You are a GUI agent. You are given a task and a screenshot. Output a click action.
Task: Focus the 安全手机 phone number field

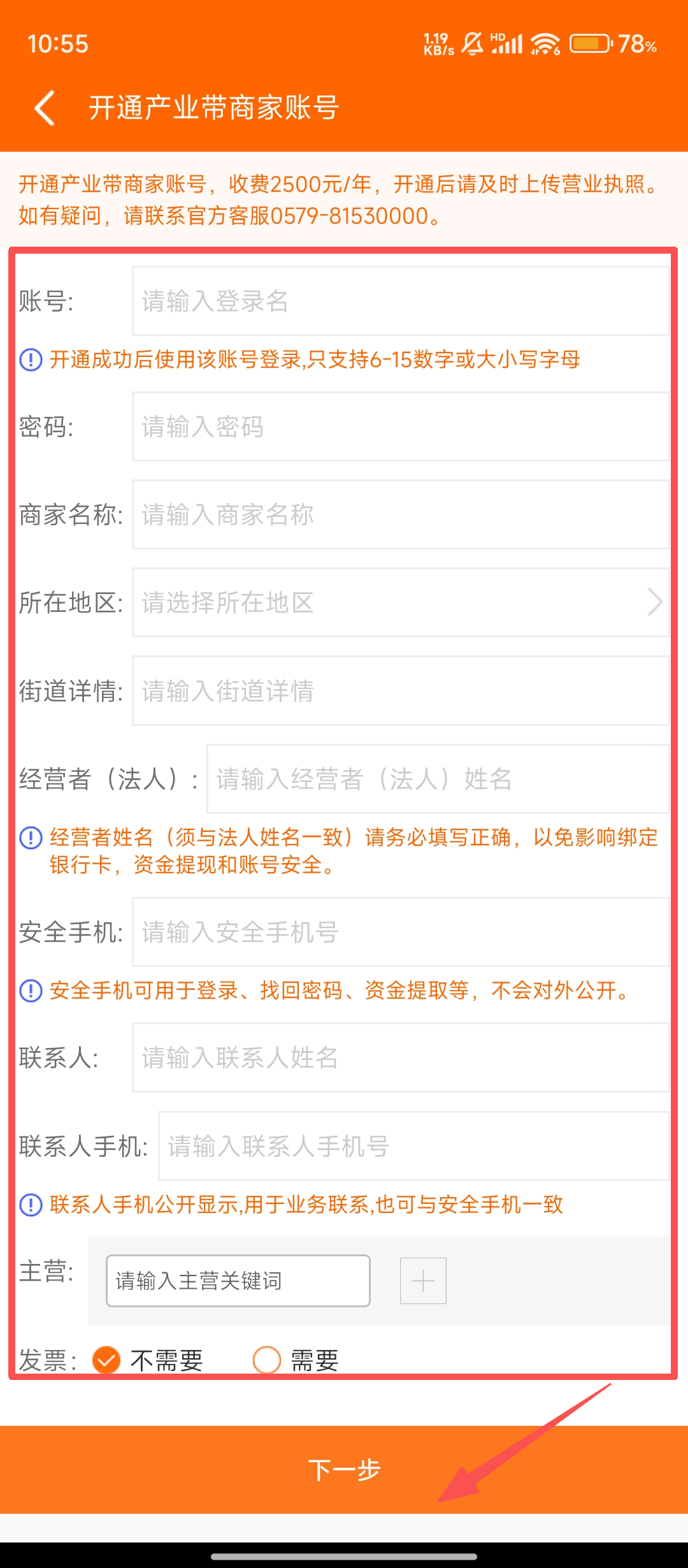[400, 932]
